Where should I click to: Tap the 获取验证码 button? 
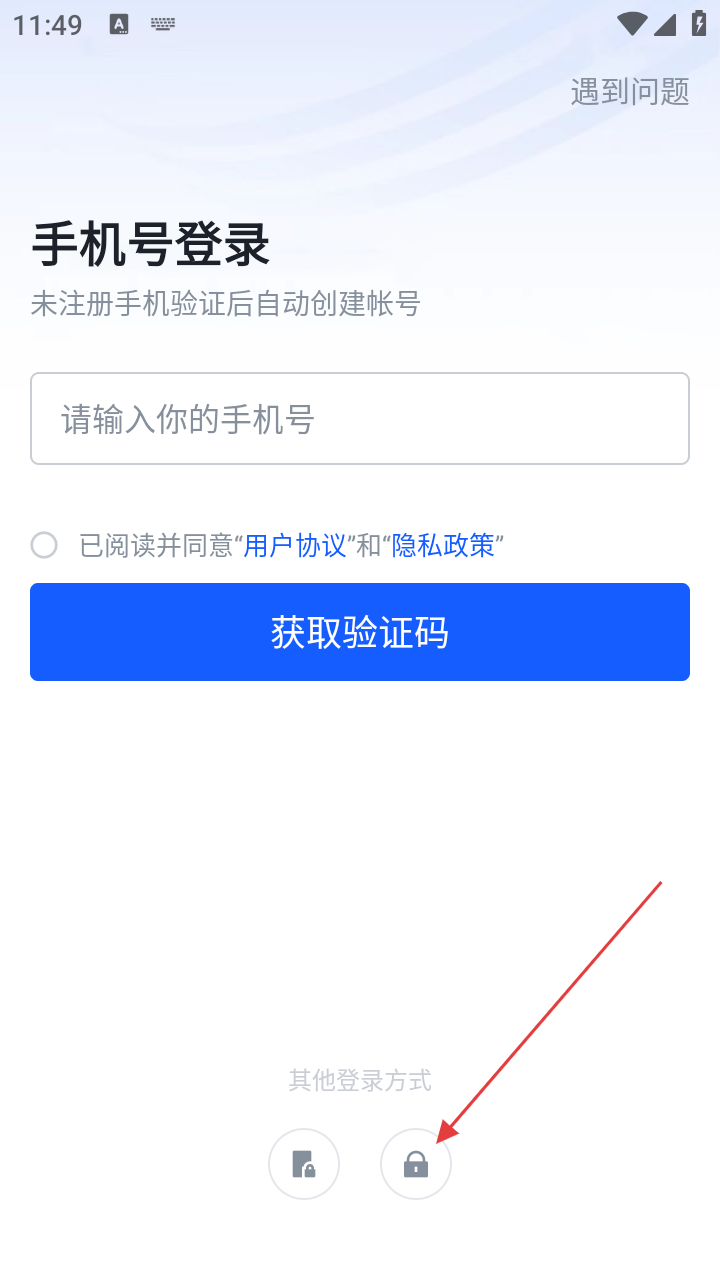coord(360,632)
